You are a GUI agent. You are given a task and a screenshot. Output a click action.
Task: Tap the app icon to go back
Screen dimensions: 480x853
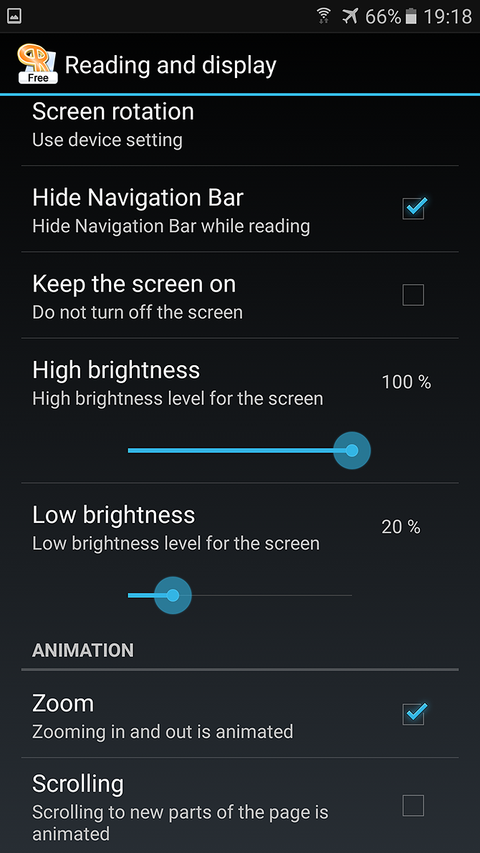[x=37, y=64]
